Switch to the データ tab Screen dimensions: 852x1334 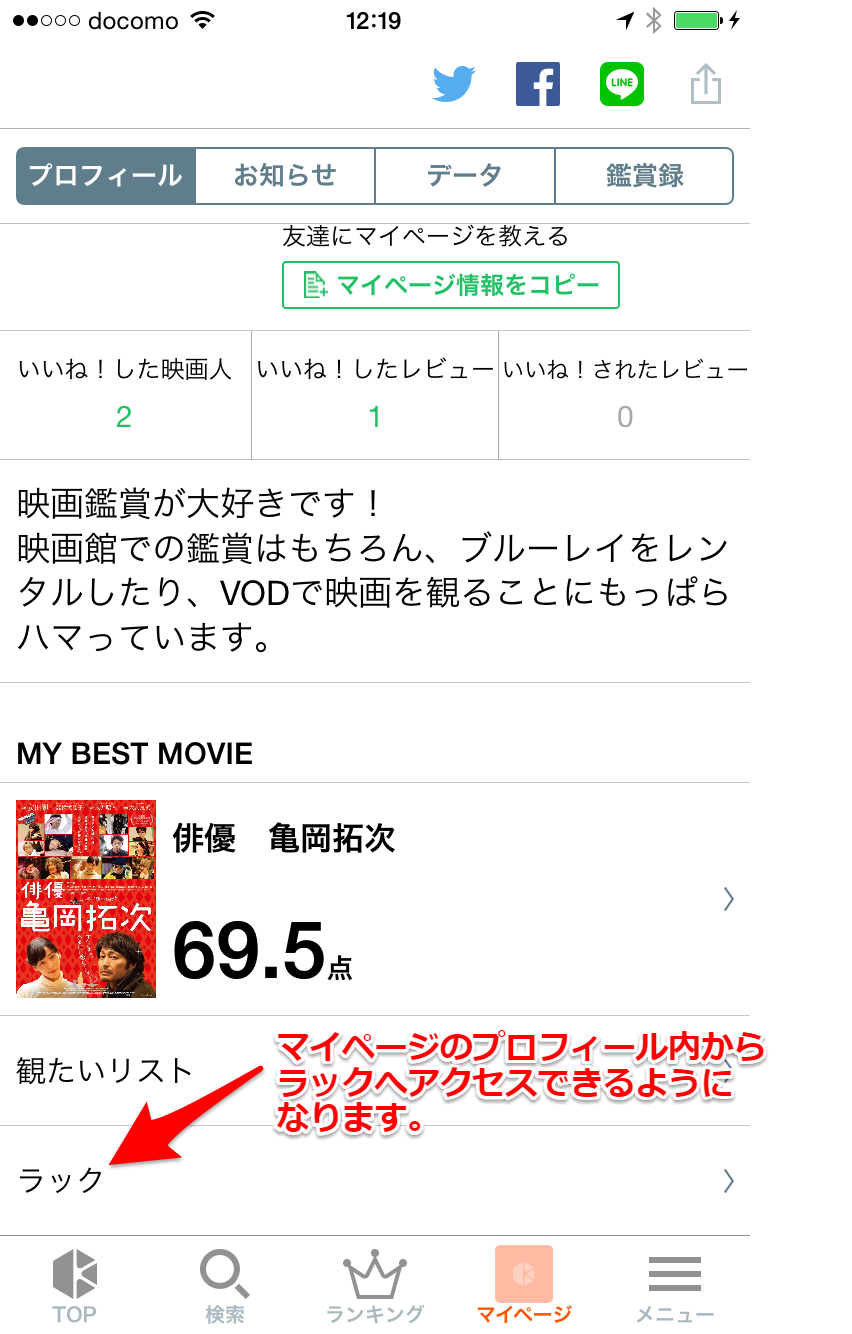[464, 176]
